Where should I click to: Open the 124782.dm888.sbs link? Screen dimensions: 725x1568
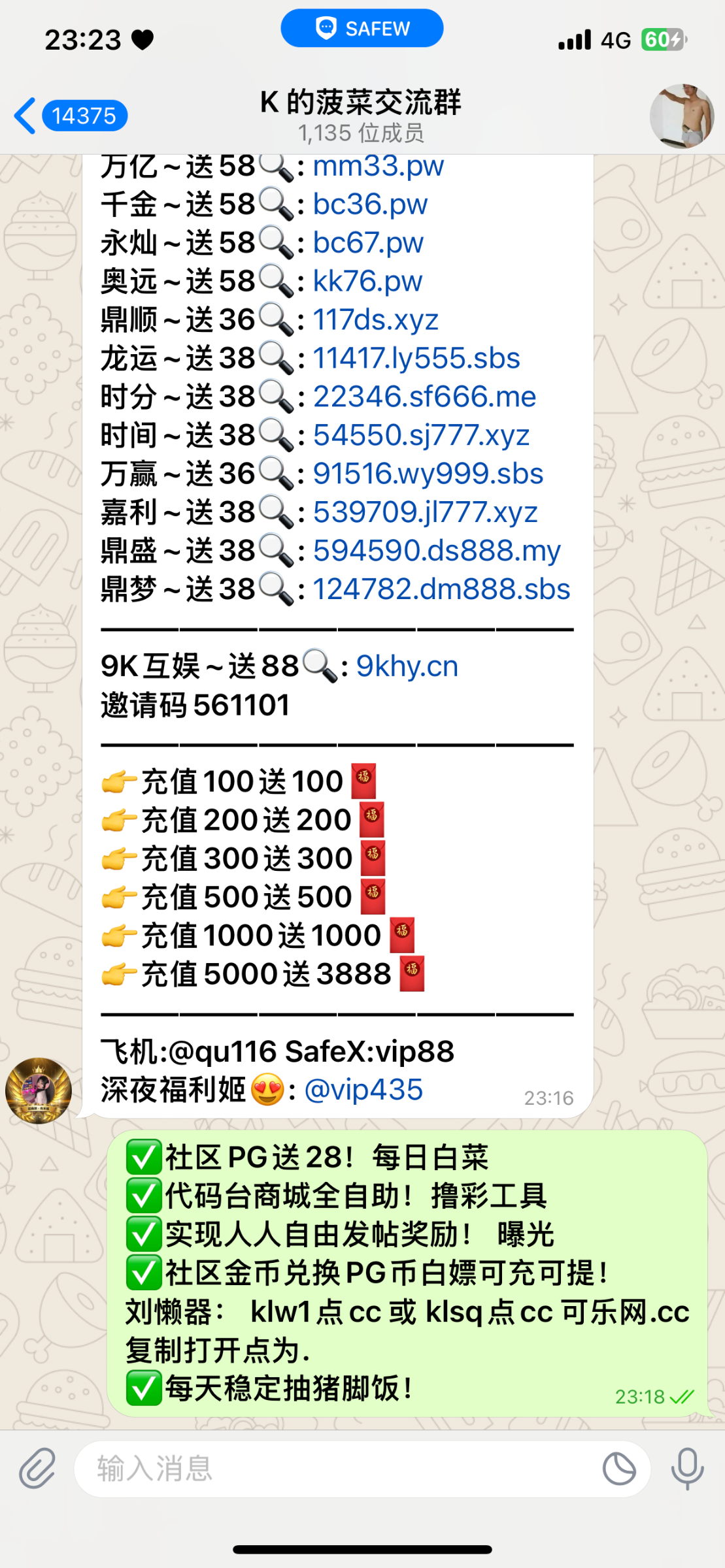pos(441,589)
